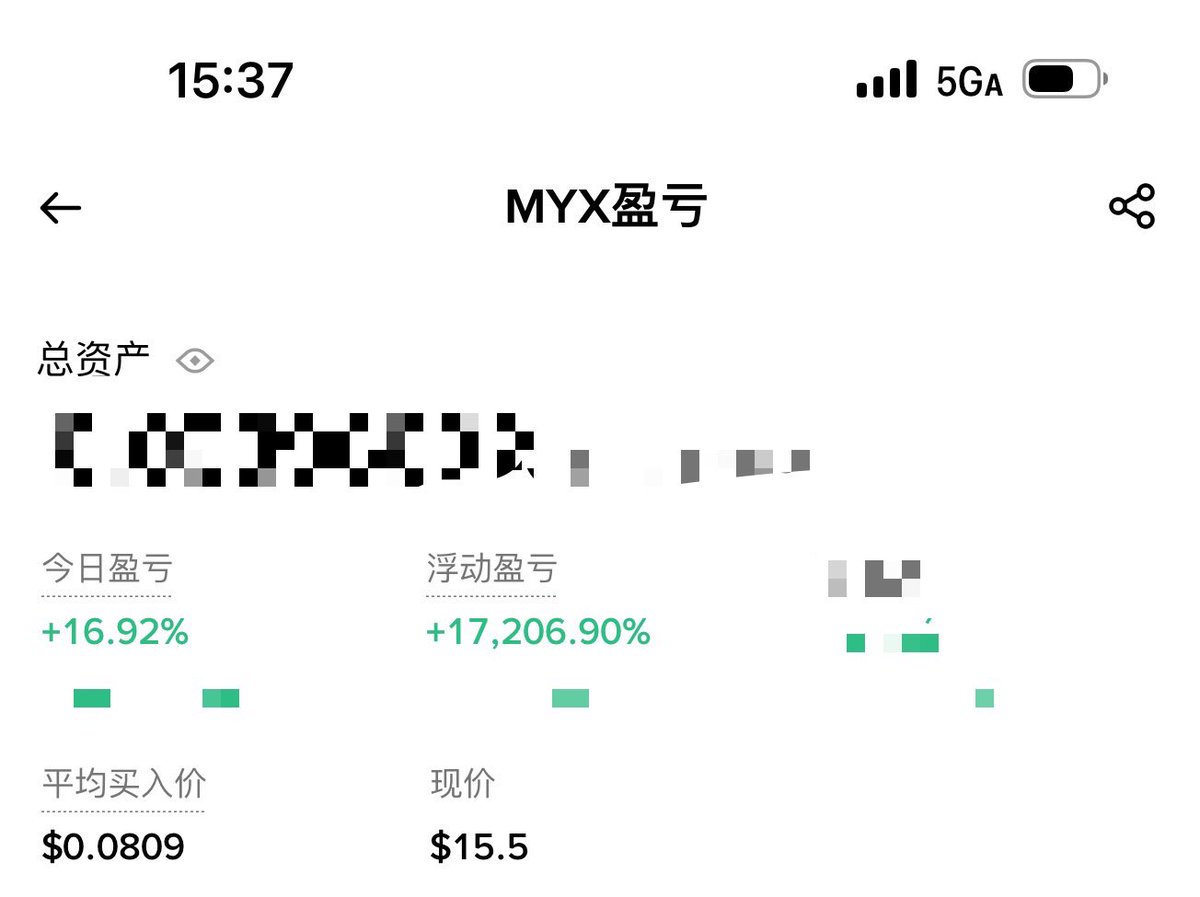Image resolution: width=1200 pixels, height=897 pixels.
Task: Go back from the MYX盈亏 page
Action: tap(60, 208)
